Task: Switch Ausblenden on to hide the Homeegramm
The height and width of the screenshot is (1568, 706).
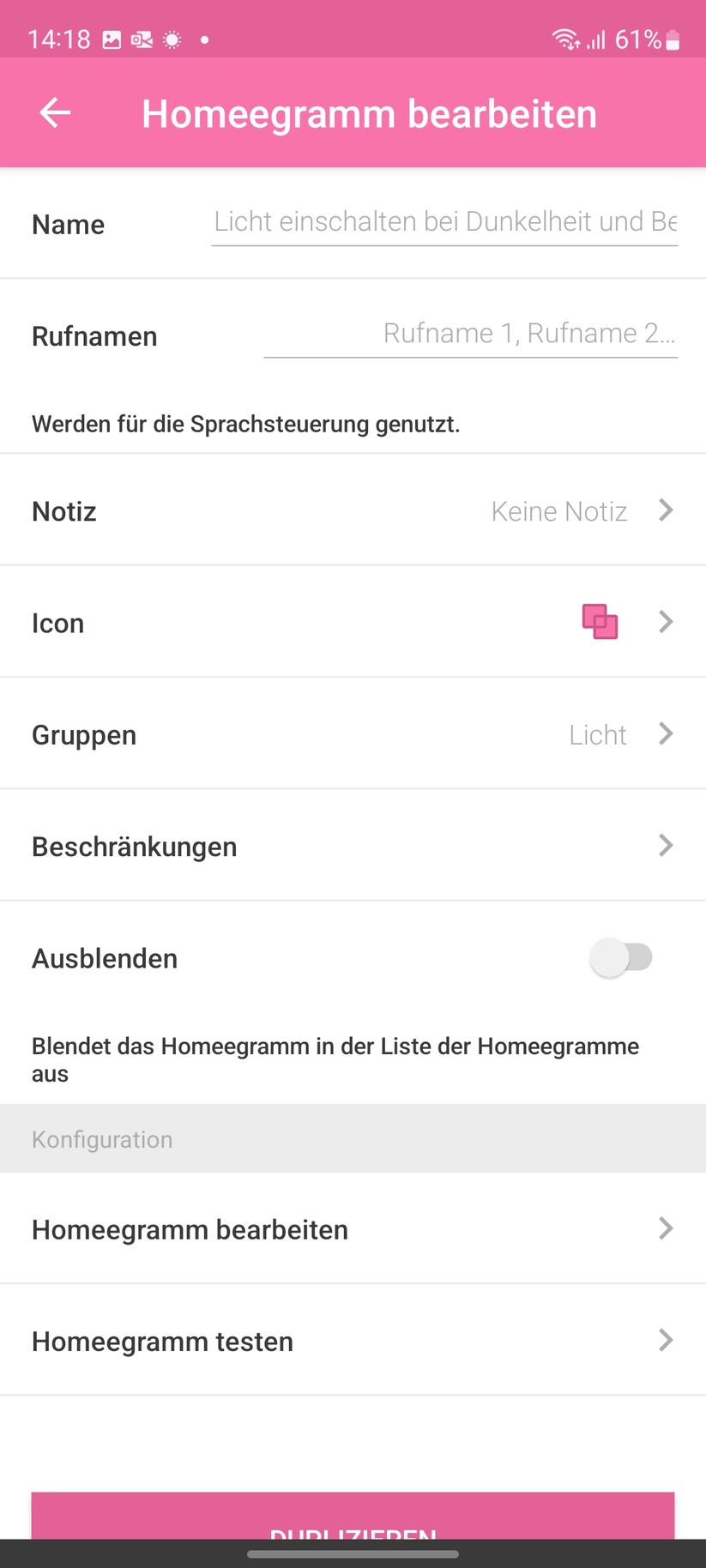Action: click(624, 957)
